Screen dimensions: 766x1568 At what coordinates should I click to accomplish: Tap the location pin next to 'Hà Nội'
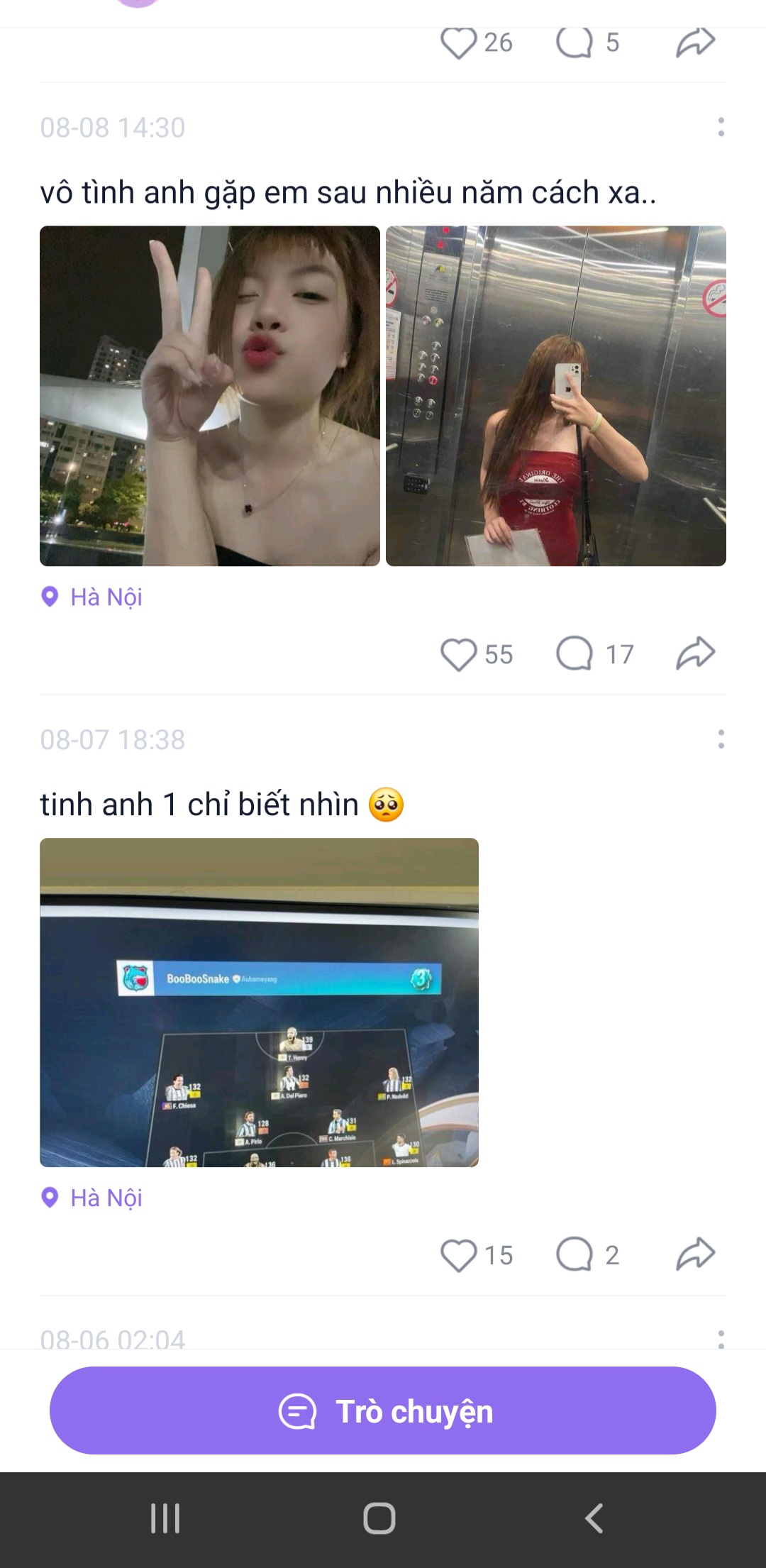coord(51,598)
